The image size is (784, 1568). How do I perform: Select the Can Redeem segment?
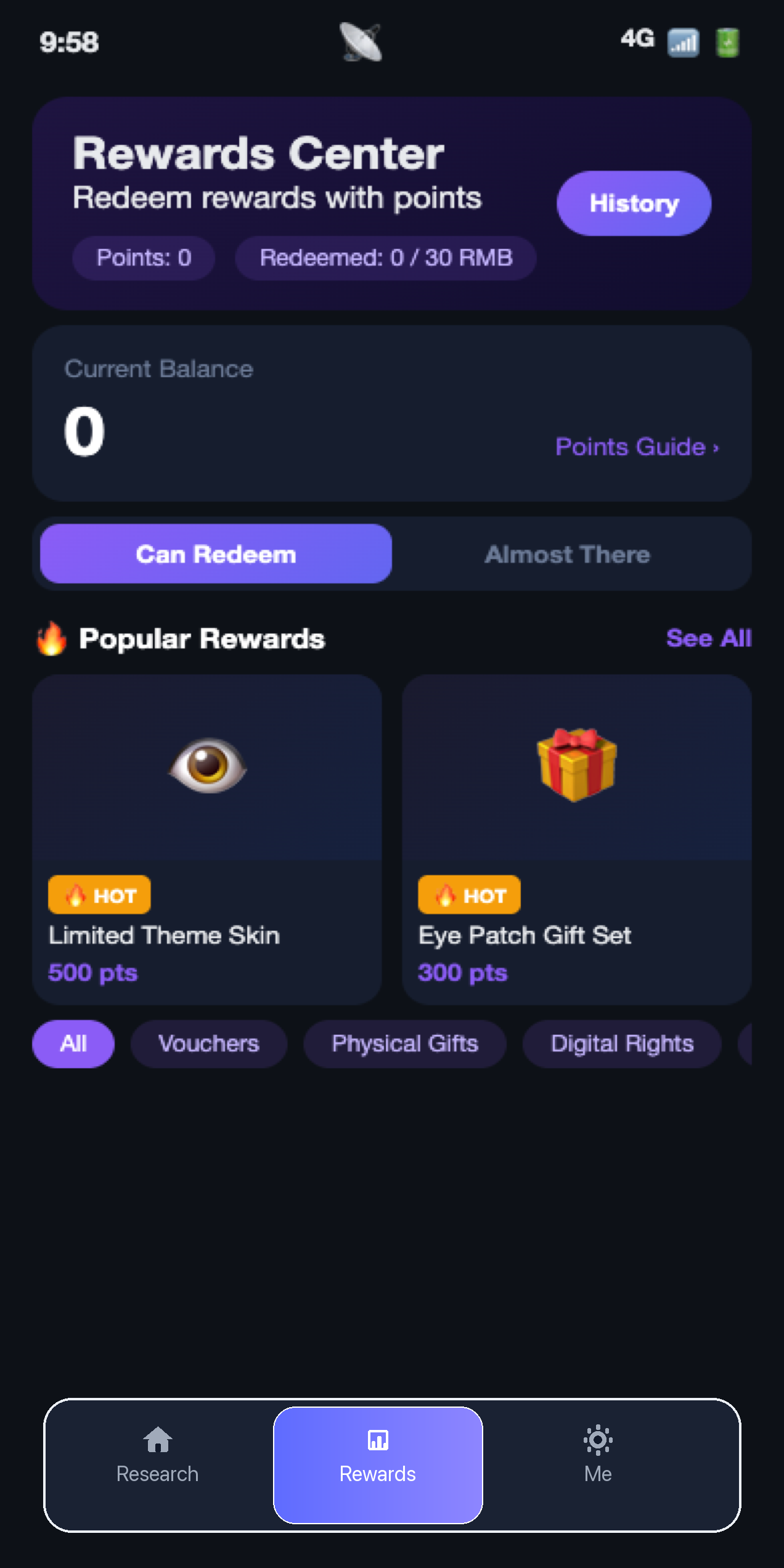pos(216,553)
